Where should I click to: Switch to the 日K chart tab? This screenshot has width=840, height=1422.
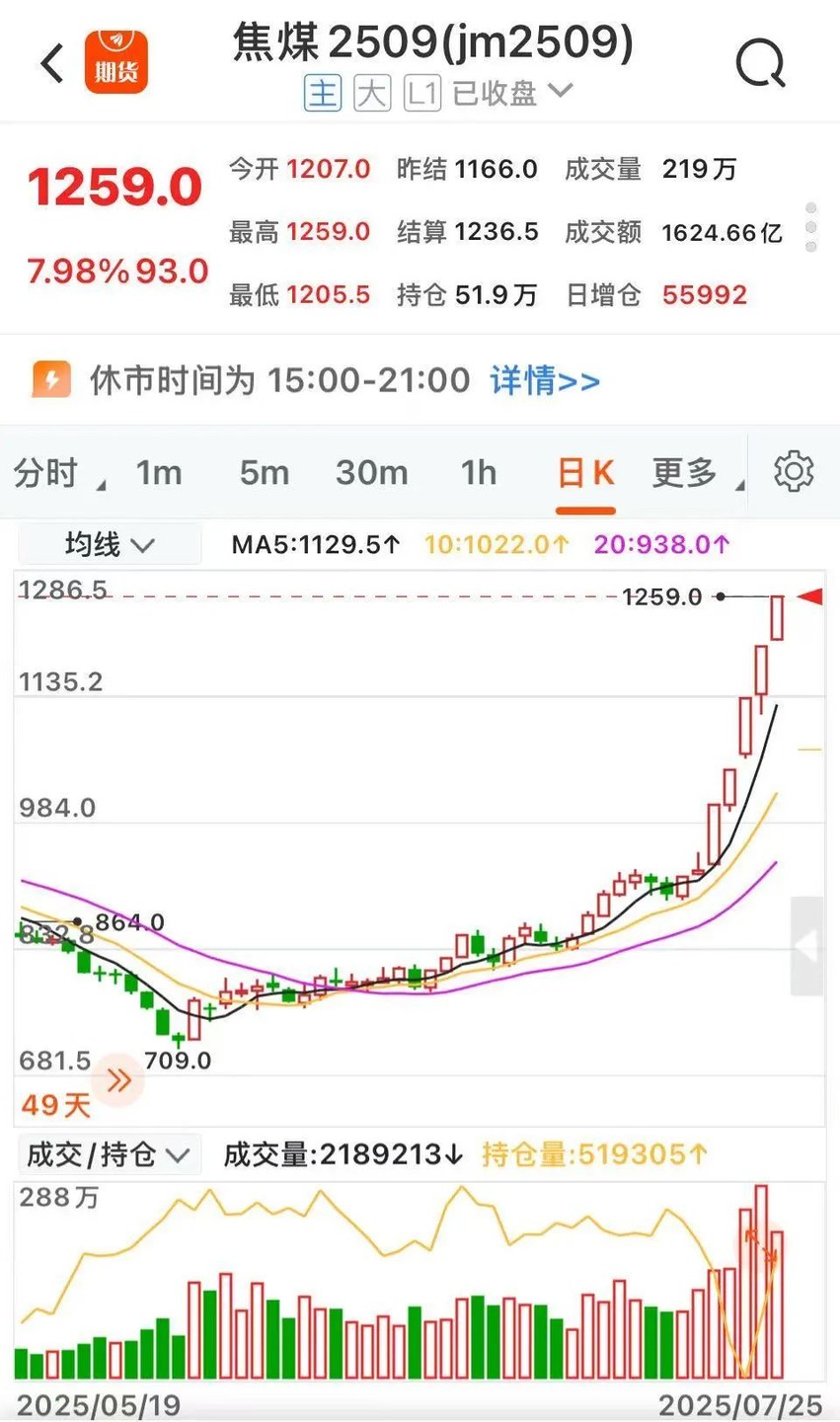(585, 474)
